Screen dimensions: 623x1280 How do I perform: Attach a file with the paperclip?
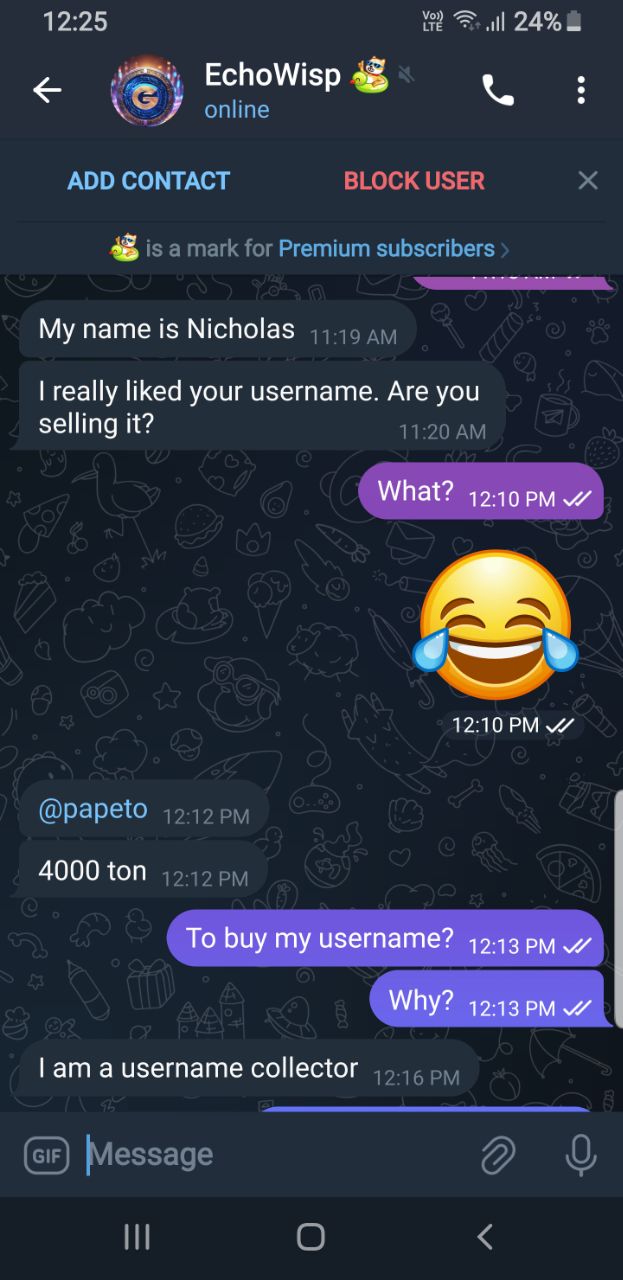click(497, 1156)
